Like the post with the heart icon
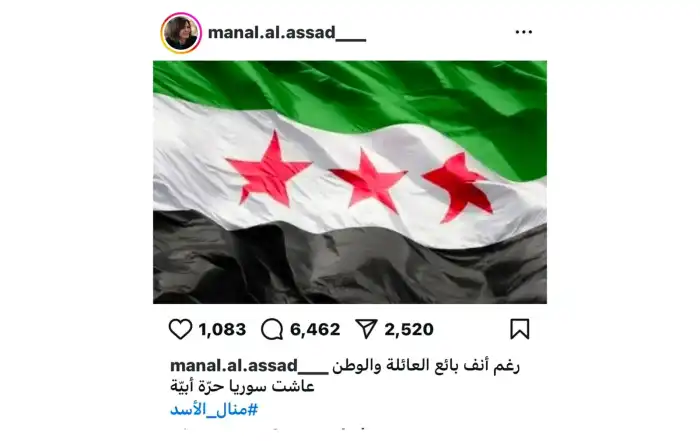This screenshot has width=700, height=441. [x=180, y=329]
